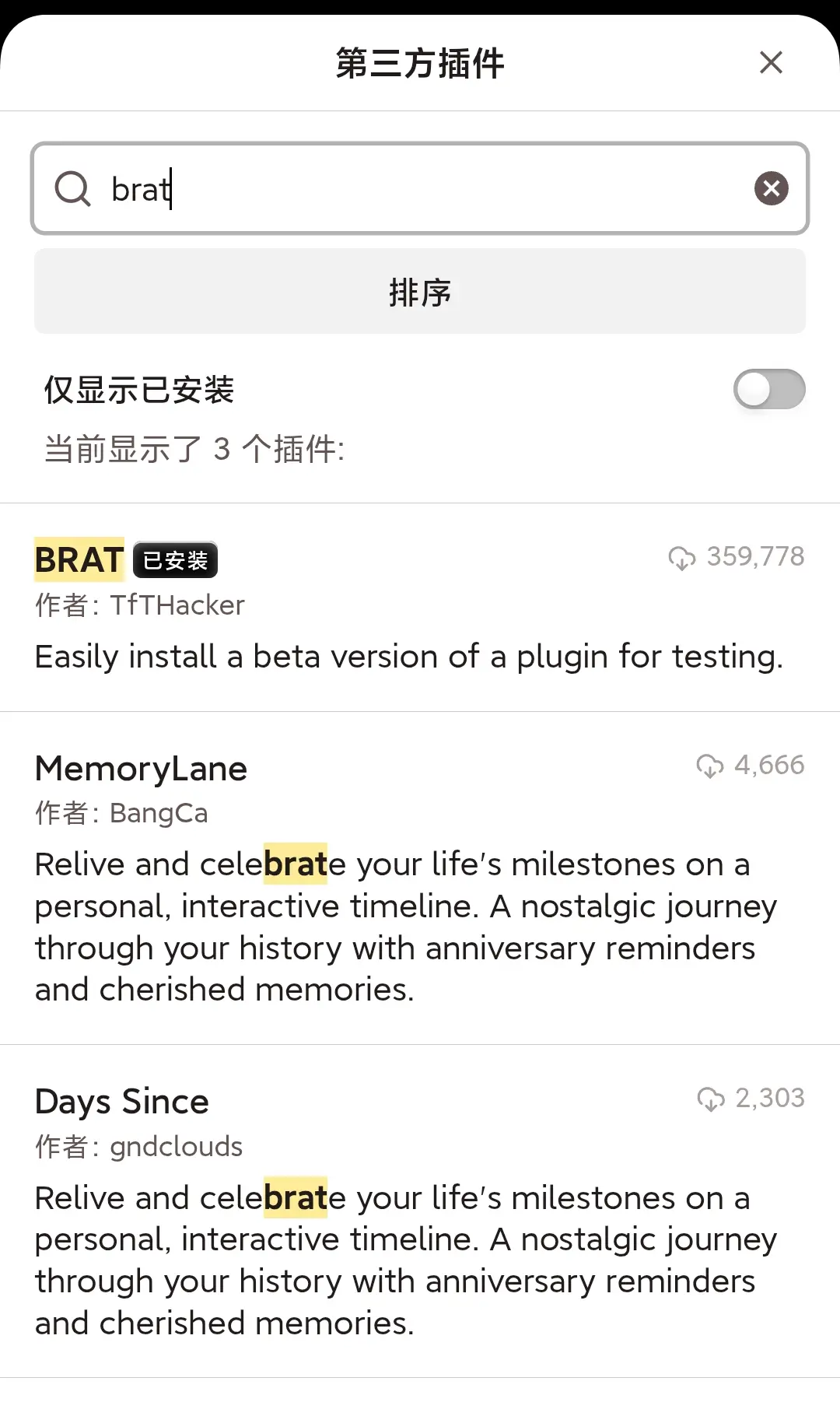Image resolution: width=840 pixels, height=1402 pixels.
Task: Toggle 仅显示已安装 switch
Action: point(768,390)
